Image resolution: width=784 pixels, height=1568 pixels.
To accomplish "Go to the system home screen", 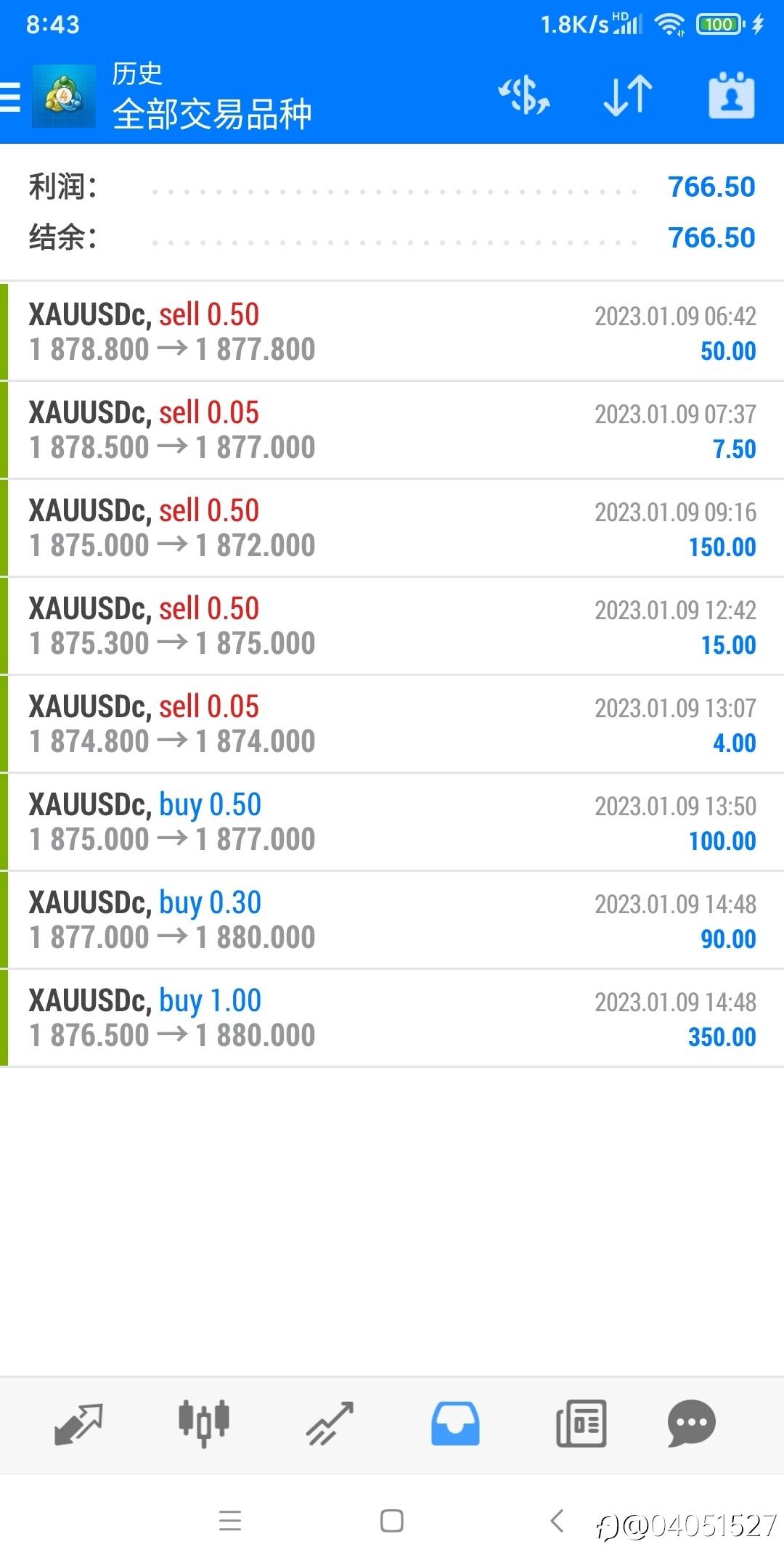I will 392,1521.
